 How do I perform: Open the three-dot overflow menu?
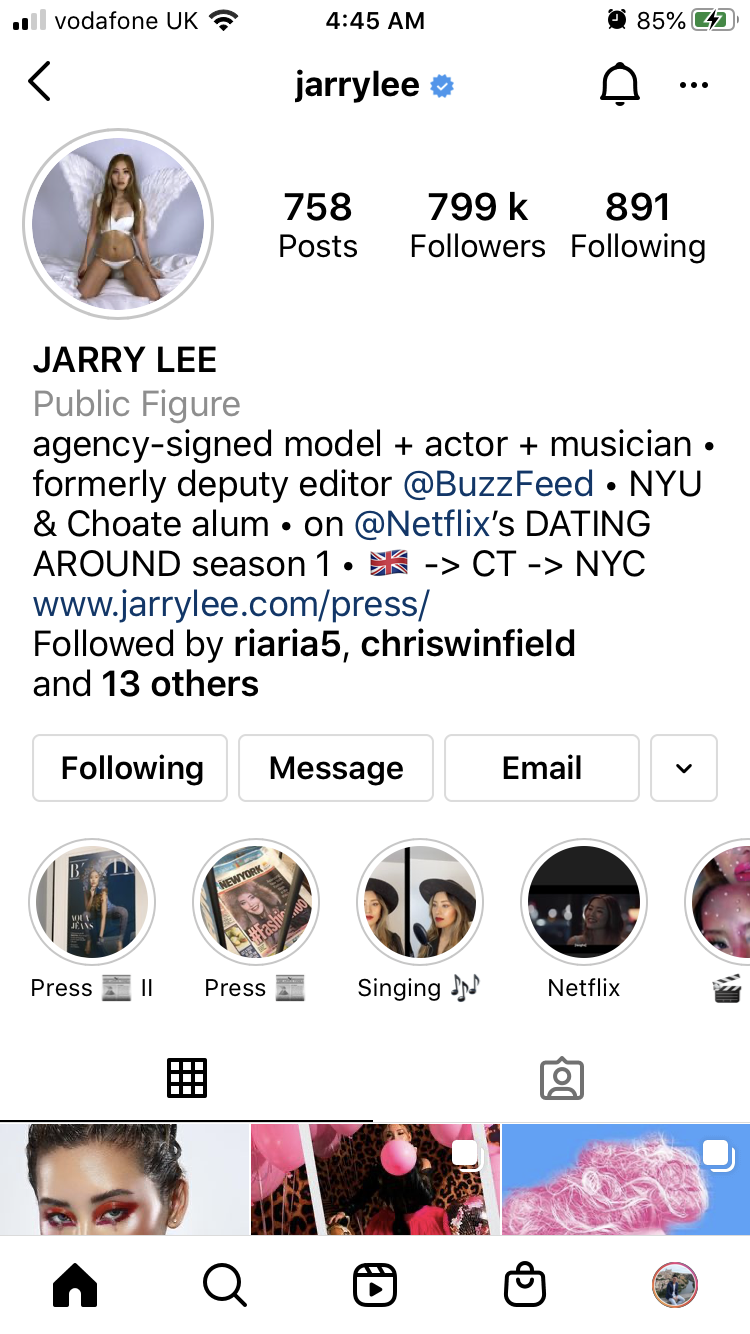click(693, 86)
